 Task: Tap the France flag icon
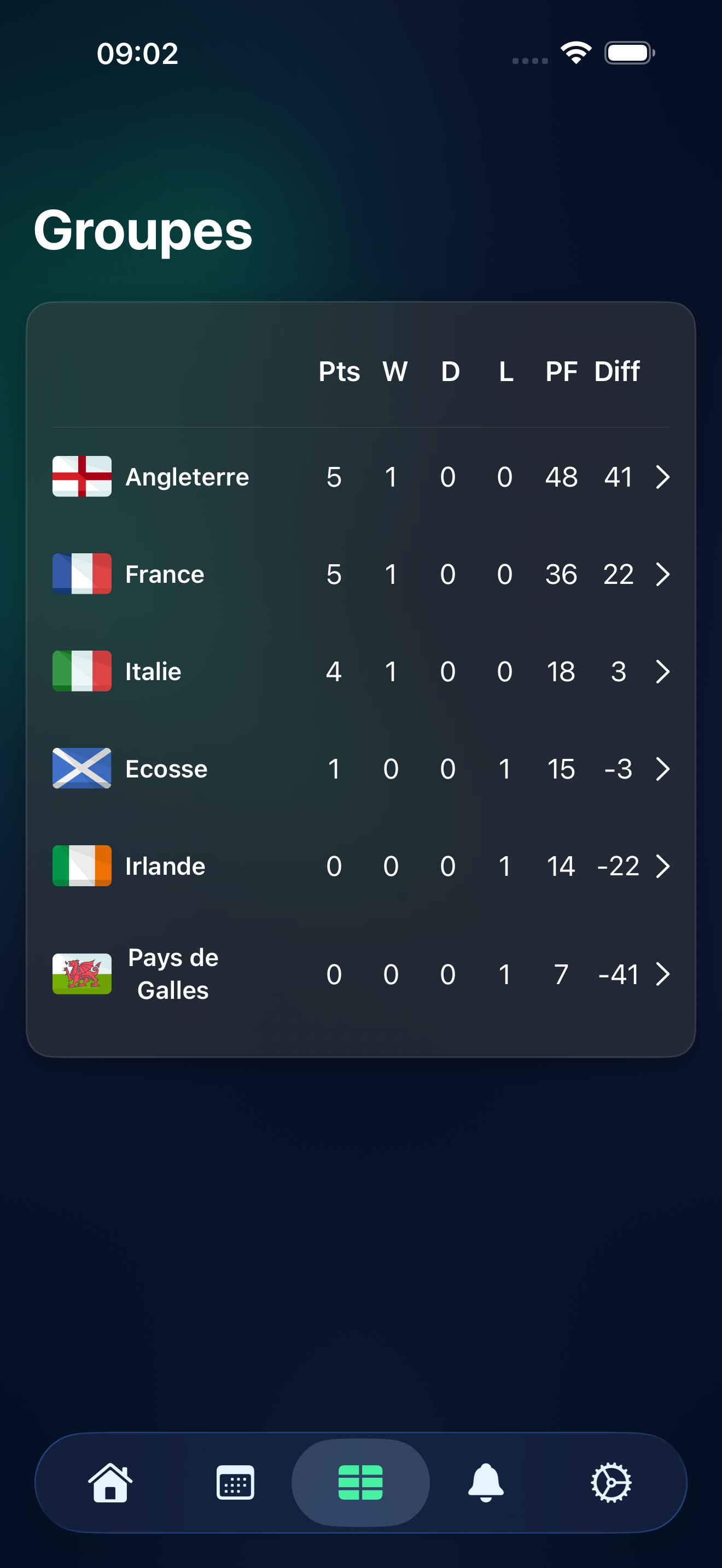(81, 574)
